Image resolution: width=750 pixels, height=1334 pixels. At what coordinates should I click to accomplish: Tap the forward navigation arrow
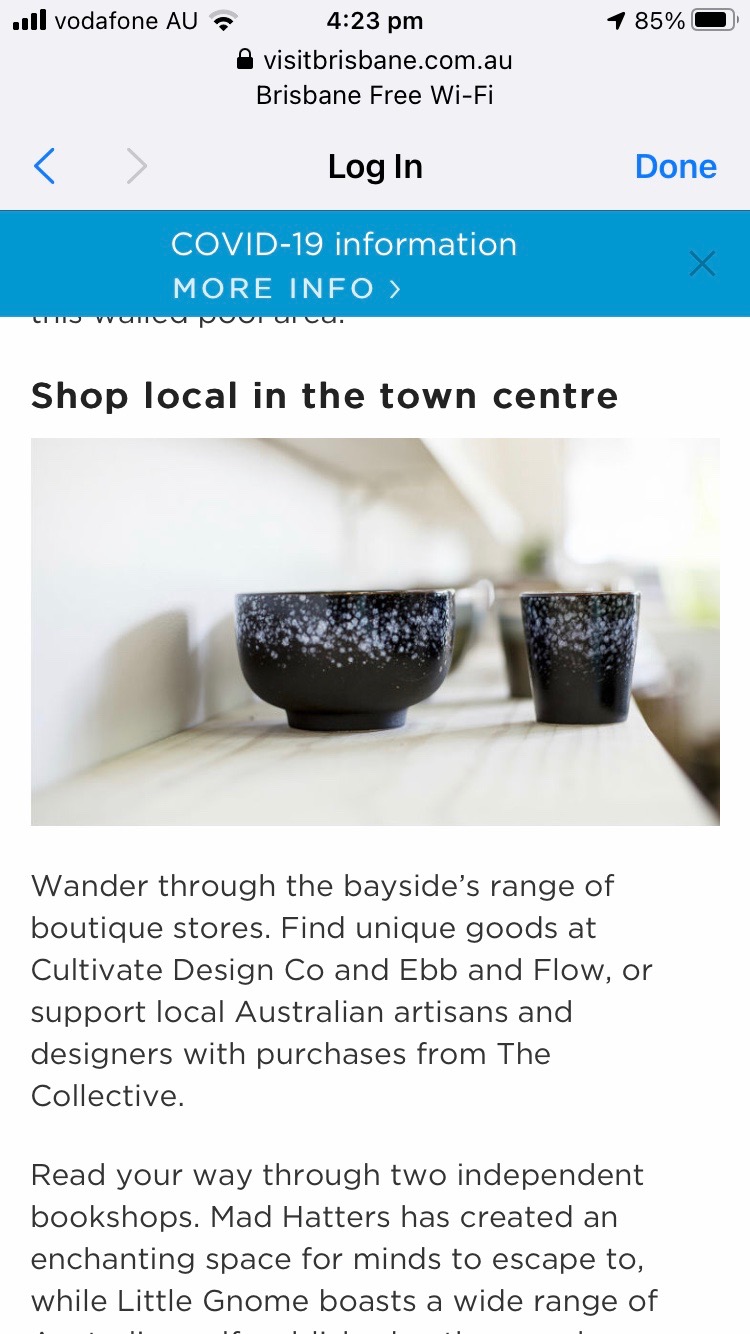tap(137, 166)
